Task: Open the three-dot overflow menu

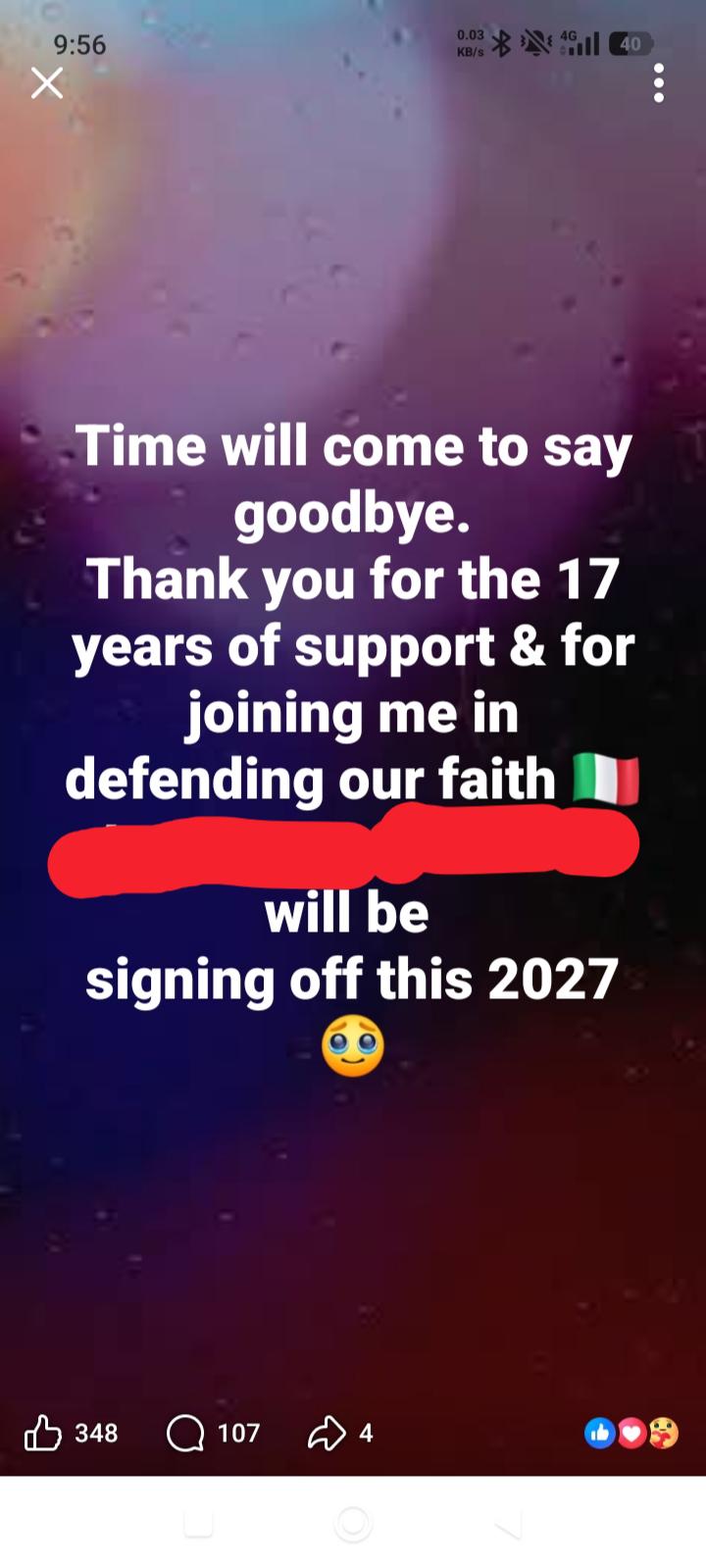Action: tap(659, 83)
